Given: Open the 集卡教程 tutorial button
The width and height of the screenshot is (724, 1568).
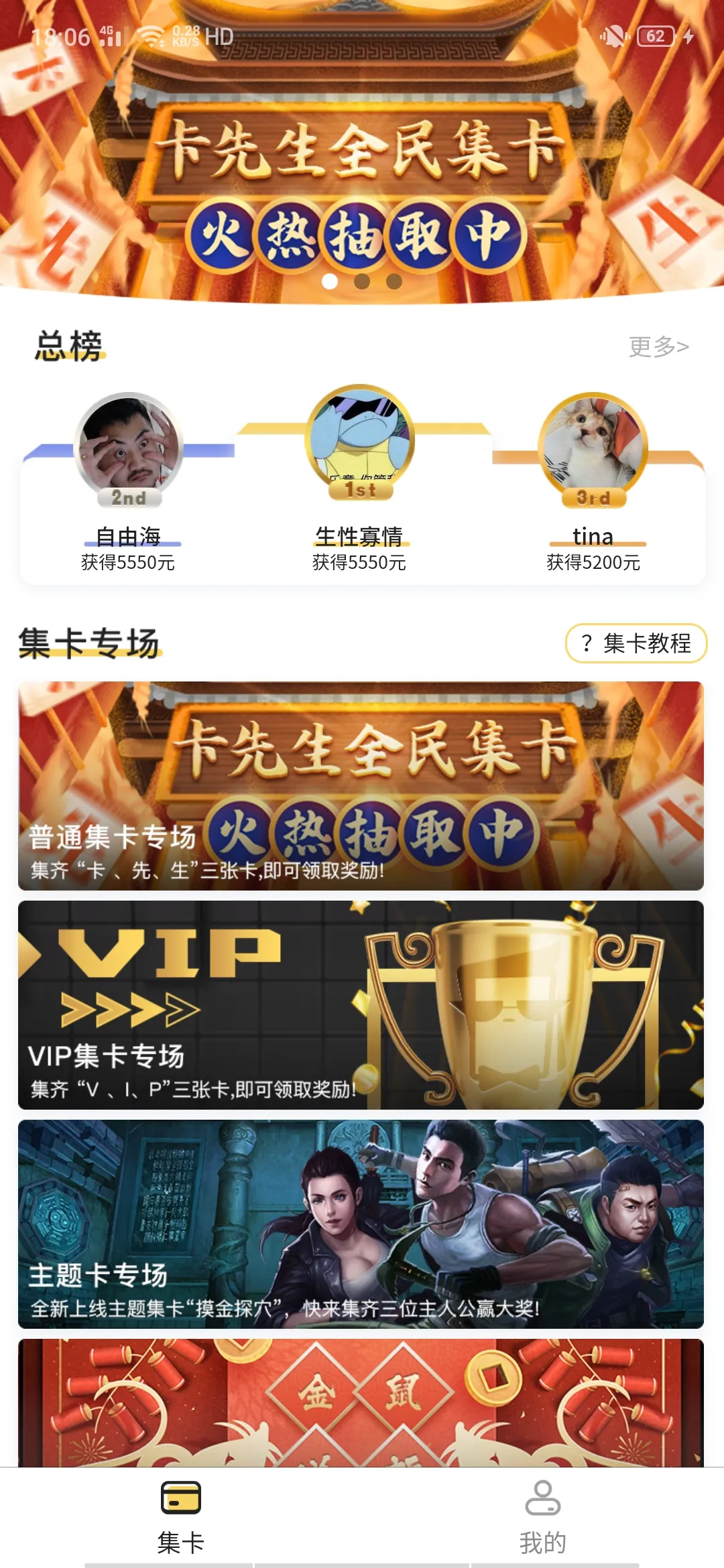Looking at the screenshot, I should pos(636,644).
